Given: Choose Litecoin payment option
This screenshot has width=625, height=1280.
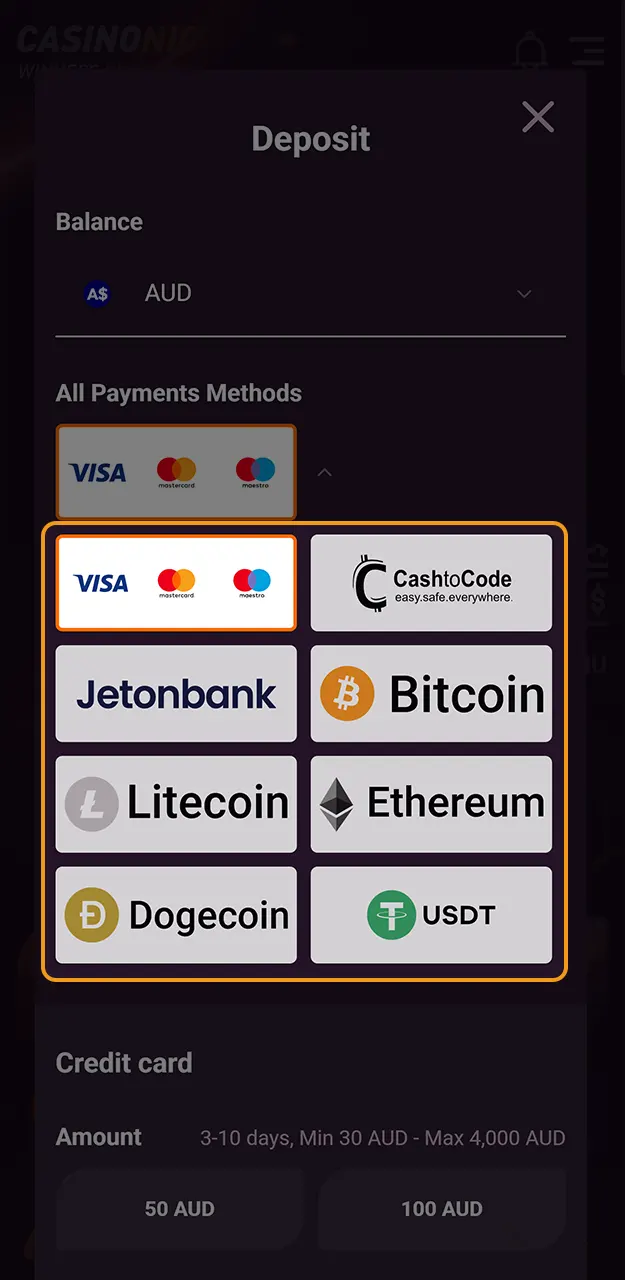Looking at the screenshot, I should [176, 804].
